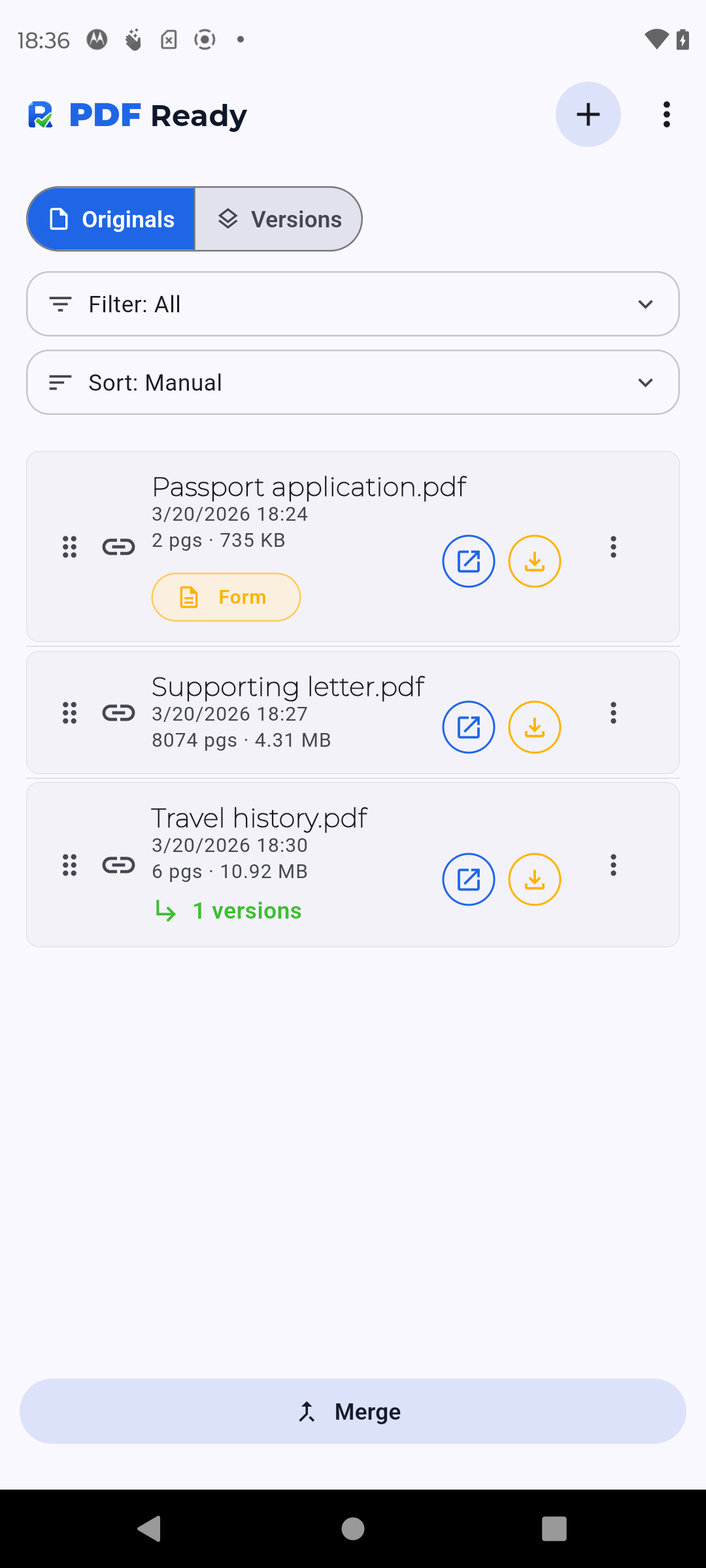
Task: Select the Originals tab
Action: pyautogui.click(x=110, y=219)
